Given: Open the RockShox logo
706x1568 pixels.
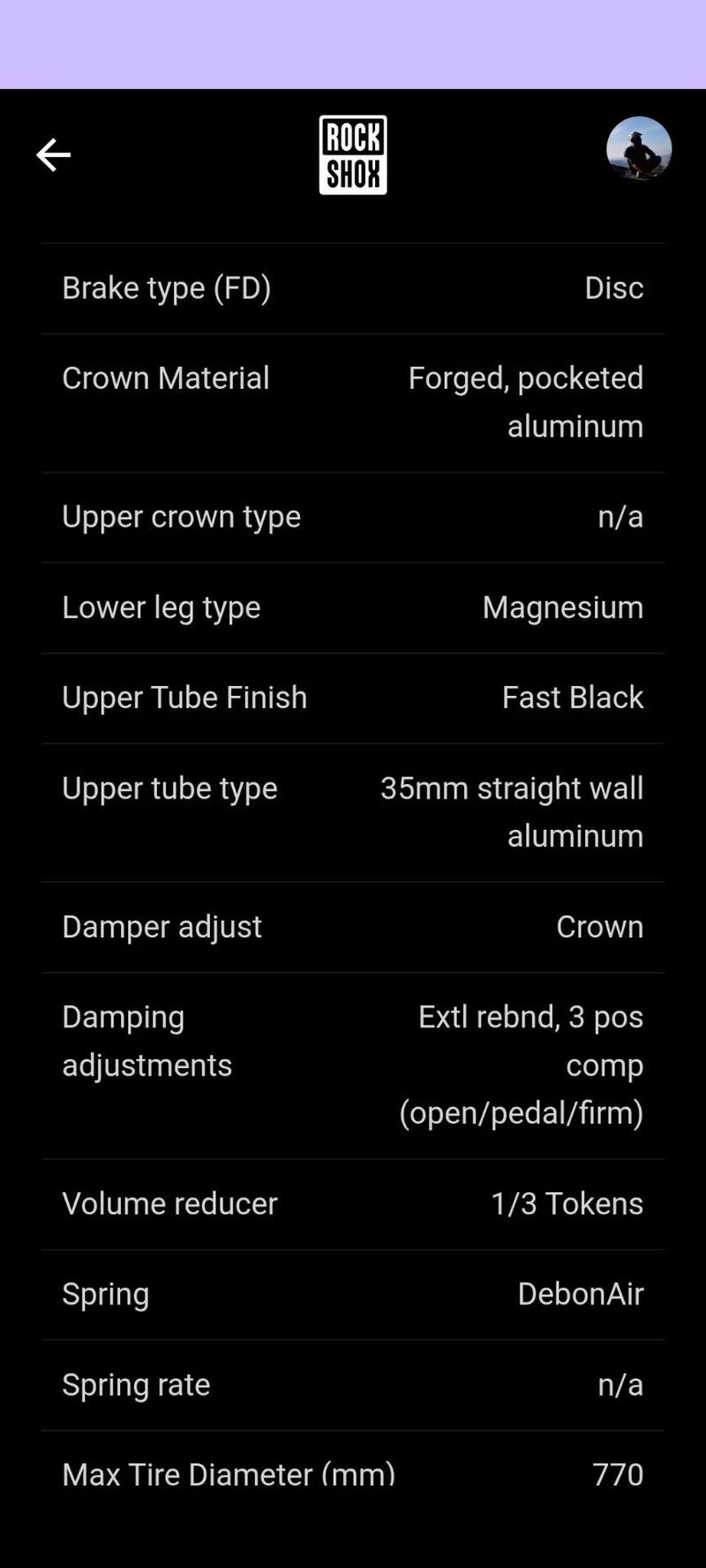Looking at the screenshot, I should tap(352, 153).
